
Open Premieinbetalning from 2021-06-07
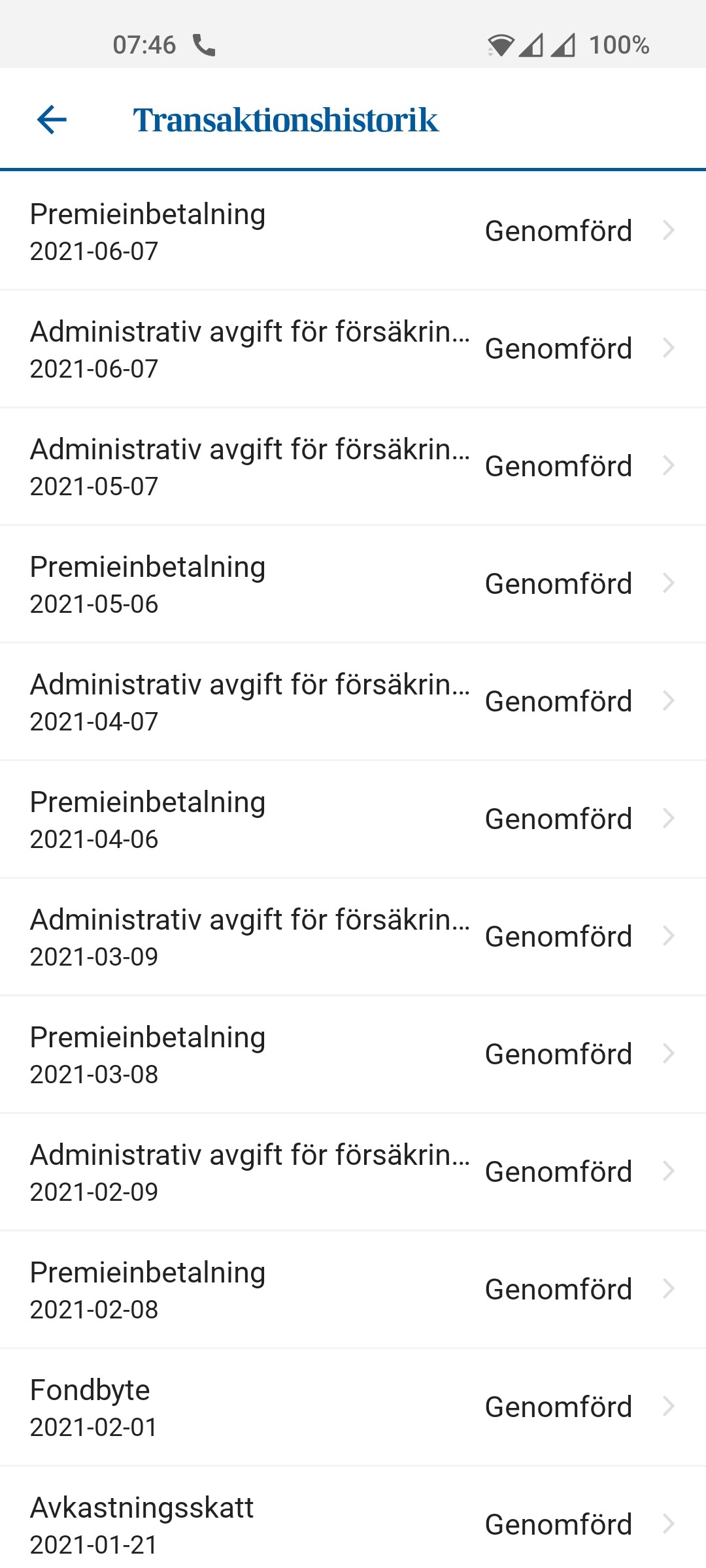(x=353, y=231)
